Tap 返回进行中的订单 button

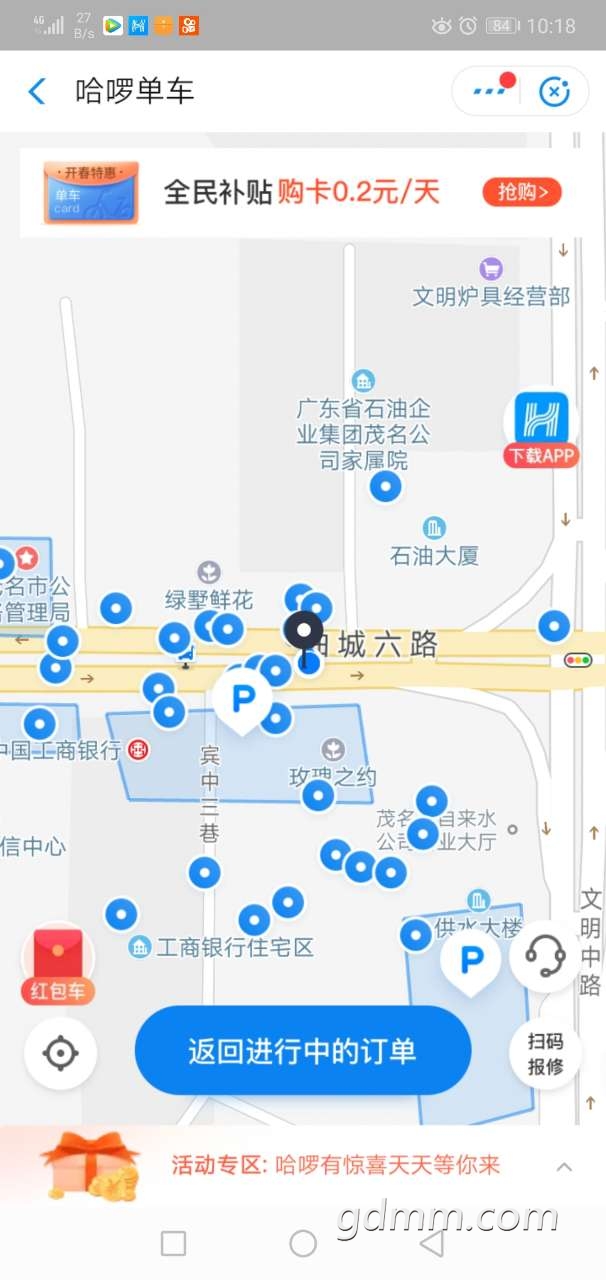coord(302,1051)
